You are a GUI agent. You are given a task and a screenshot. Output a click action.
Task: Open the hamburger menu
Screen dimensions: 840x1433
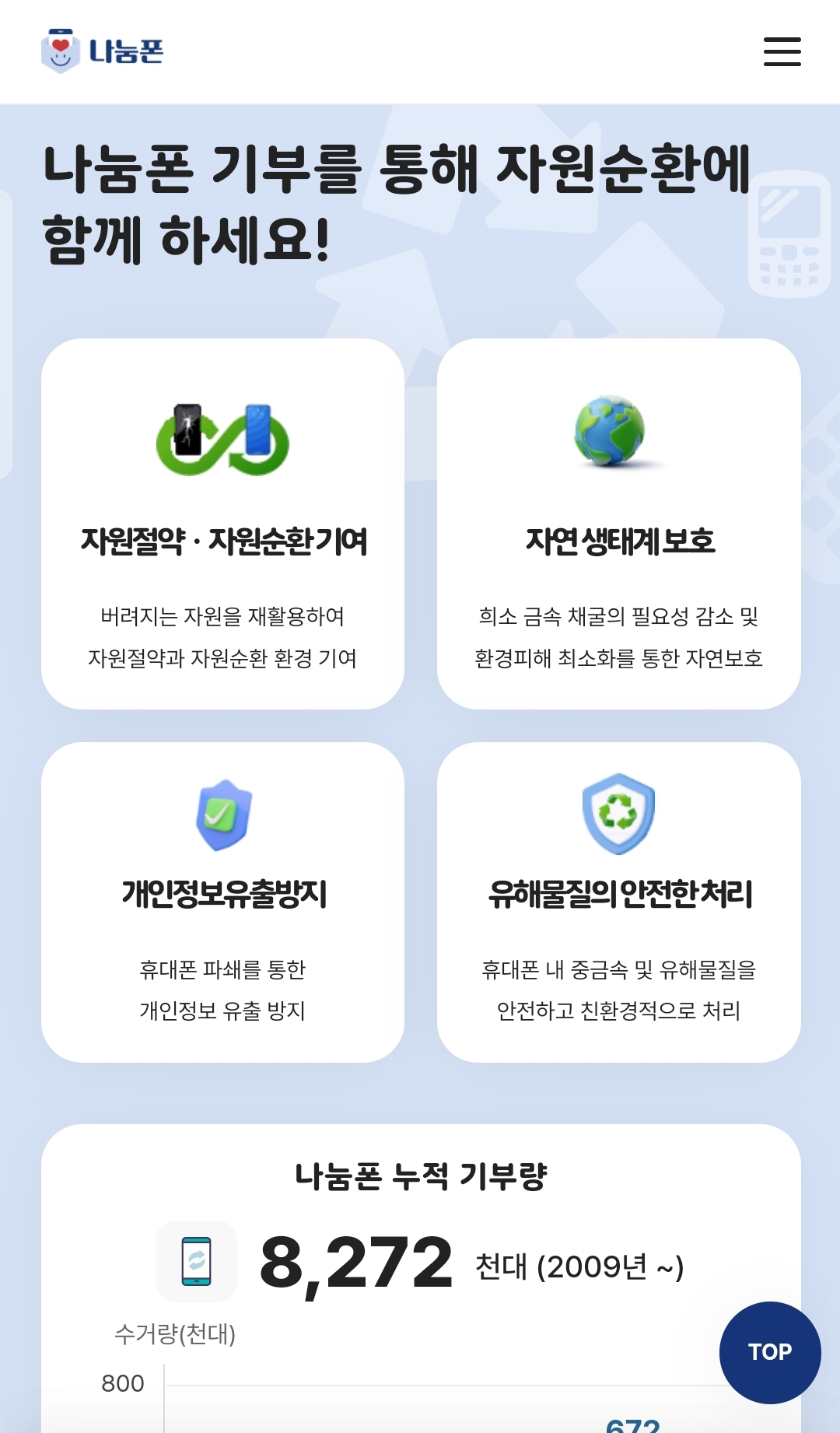pyautogui.click(x=782, y=51)
